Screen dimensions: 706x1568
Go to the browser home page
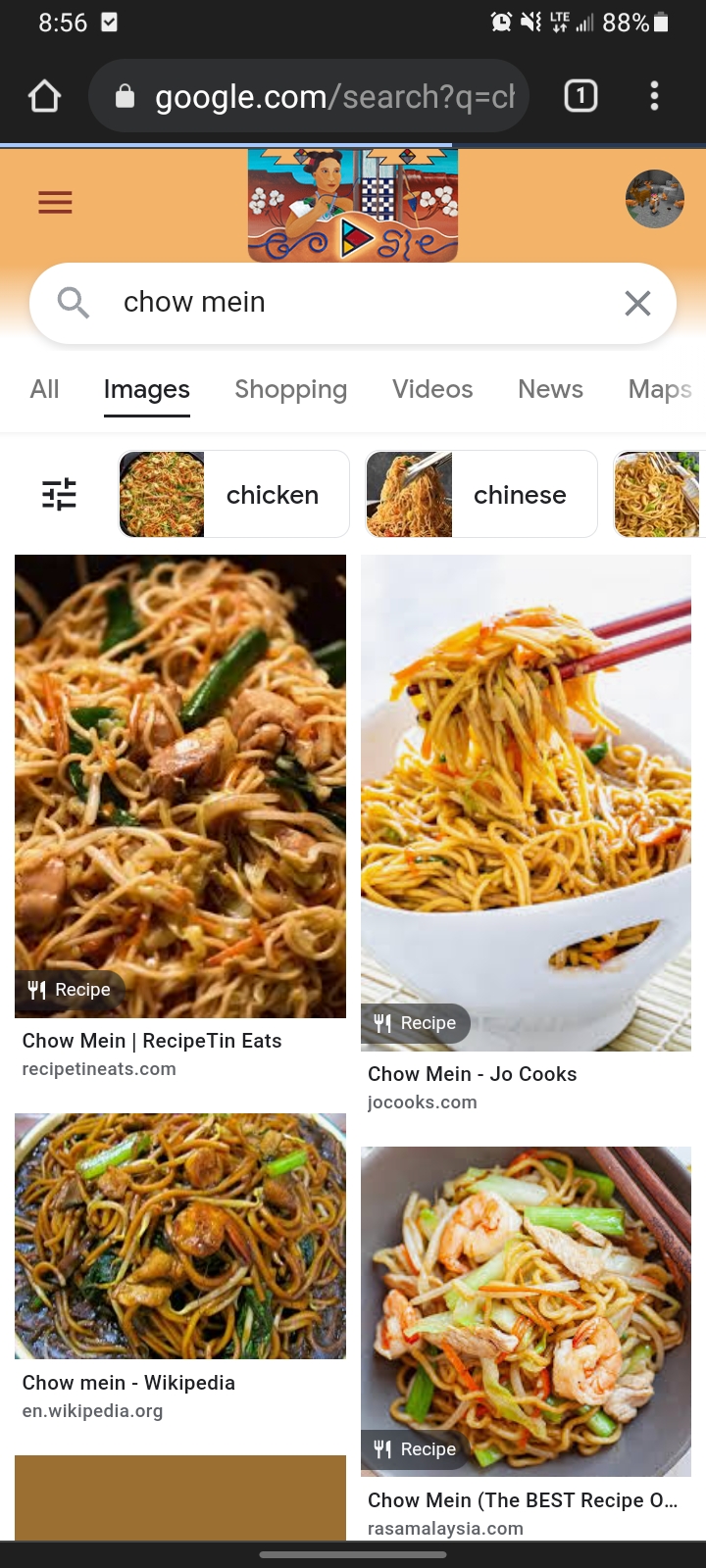45,96
